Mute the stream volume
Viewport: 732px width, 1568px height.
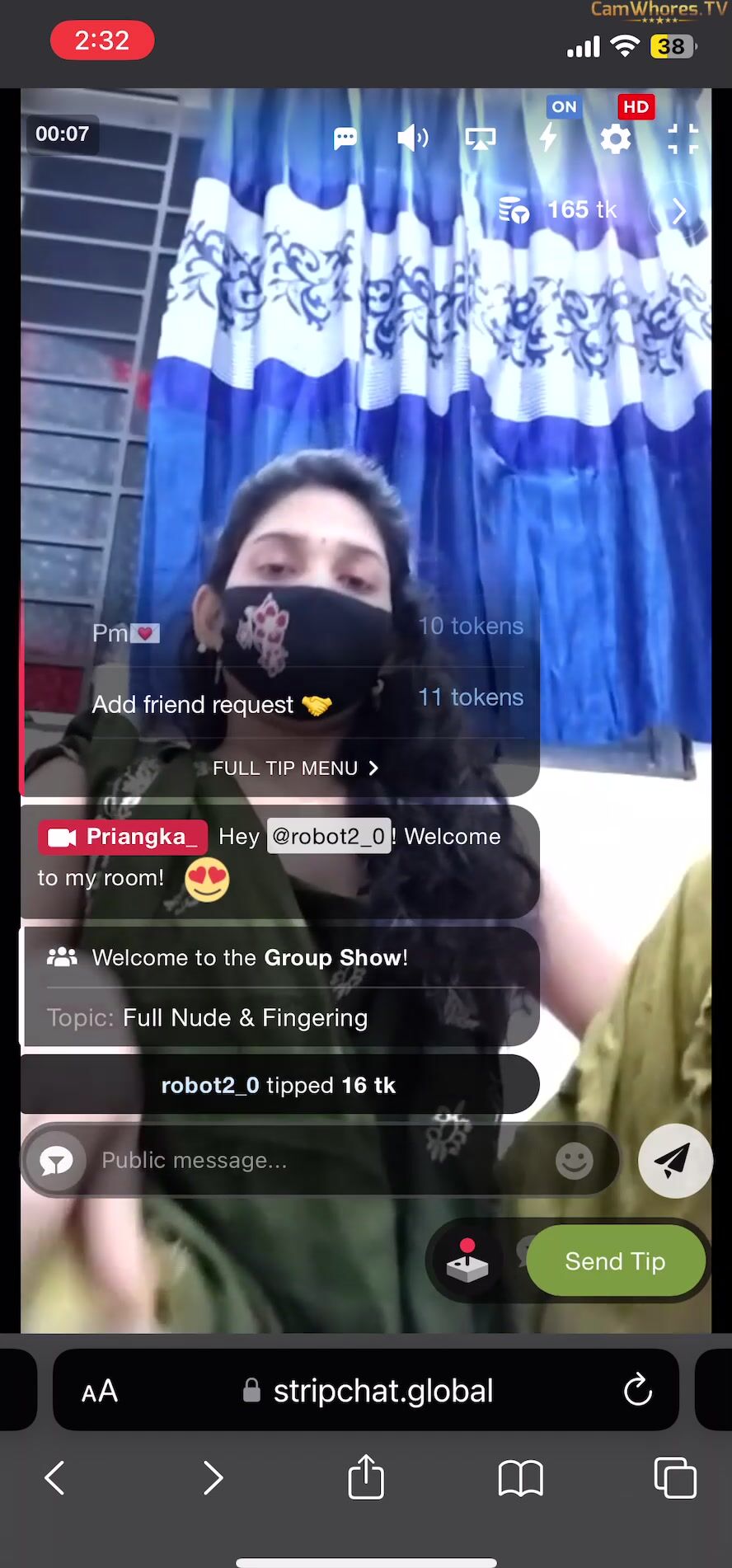tap(413, 138)
